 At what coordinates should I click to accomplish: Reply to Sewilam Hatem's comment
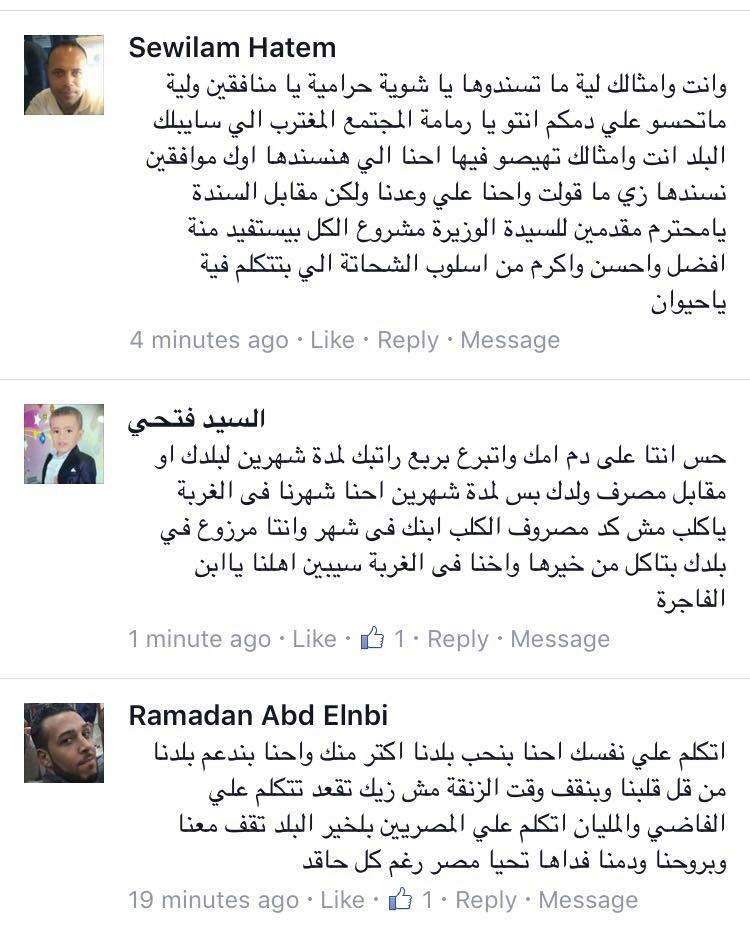[x=407, y=340]
